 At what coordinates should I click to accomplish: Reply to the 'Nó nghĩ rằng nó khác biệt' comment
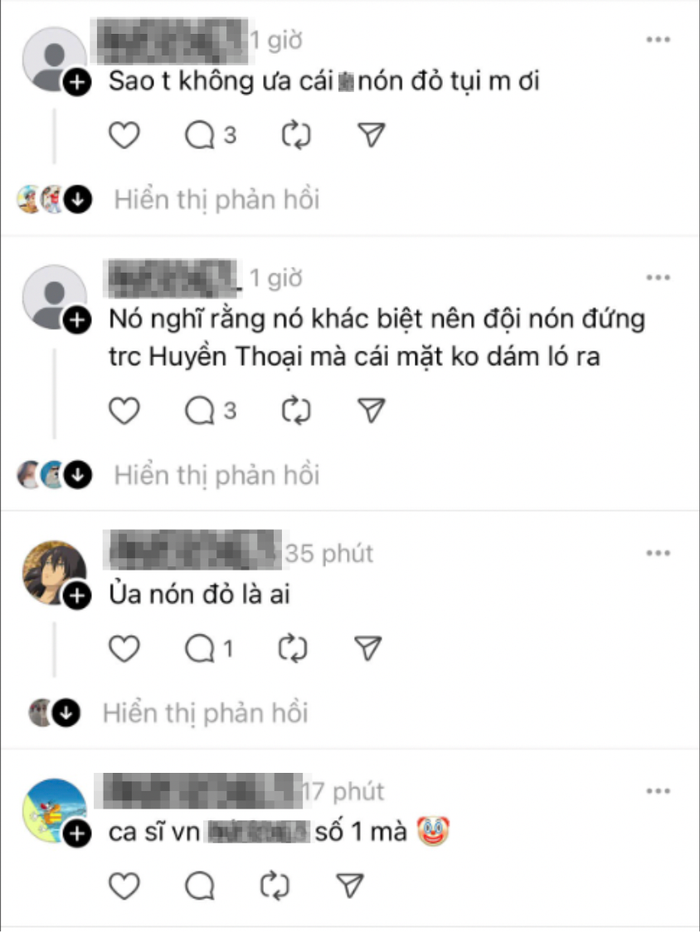200,409
